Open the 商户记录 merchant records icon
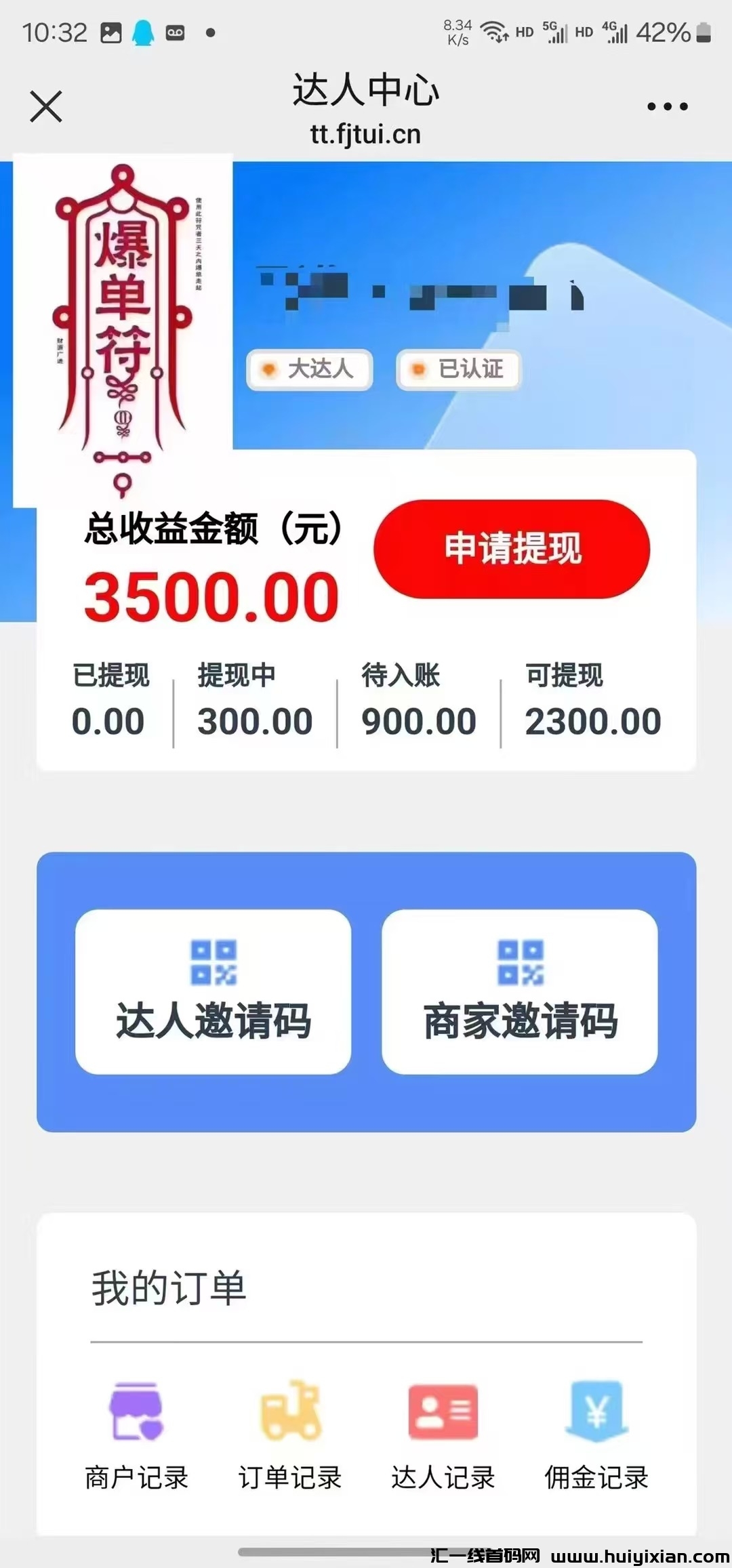This screenshot has height=1568, width=732. tap(136, 1411)
